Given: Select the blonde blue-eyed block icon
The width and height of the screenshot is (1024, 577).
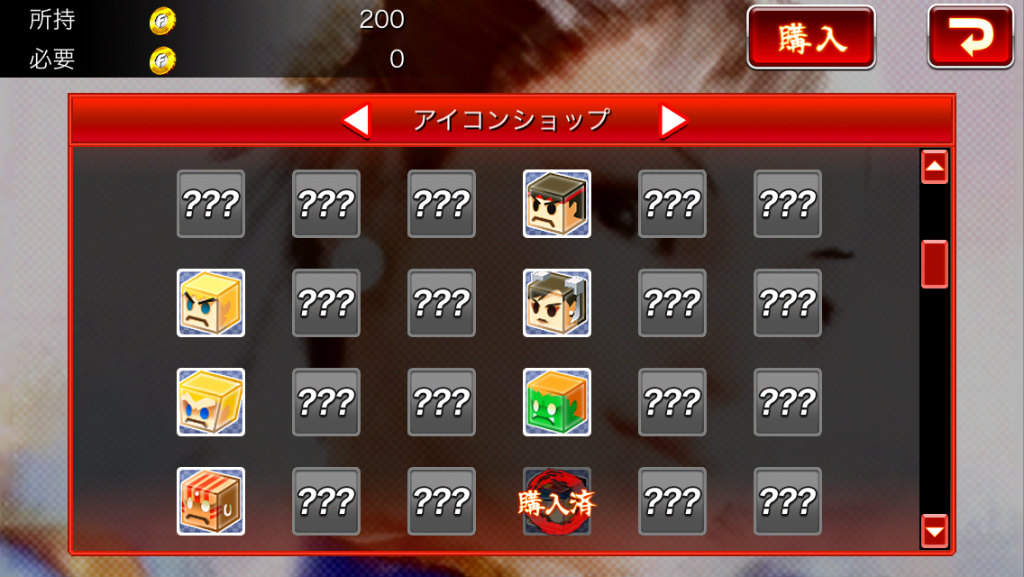Looking at the screenshot, I should 211,402.
